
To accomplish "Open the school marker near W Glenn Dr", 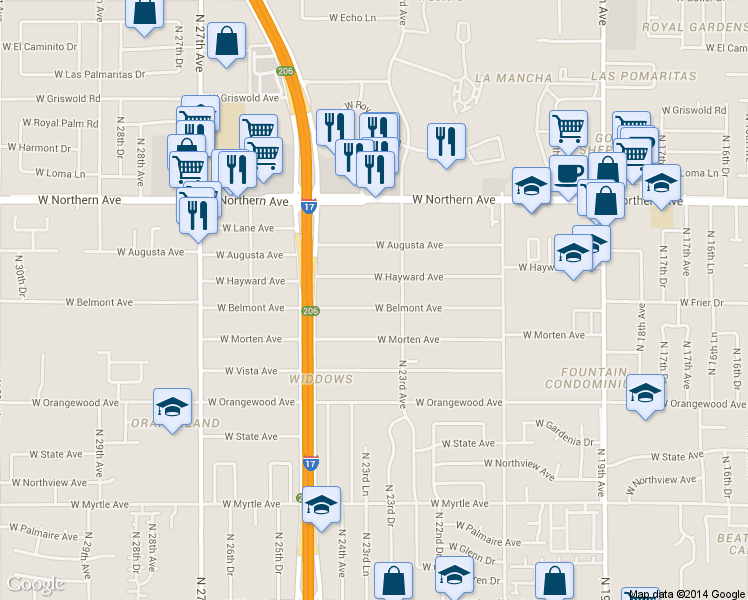I will coord(454,575).
